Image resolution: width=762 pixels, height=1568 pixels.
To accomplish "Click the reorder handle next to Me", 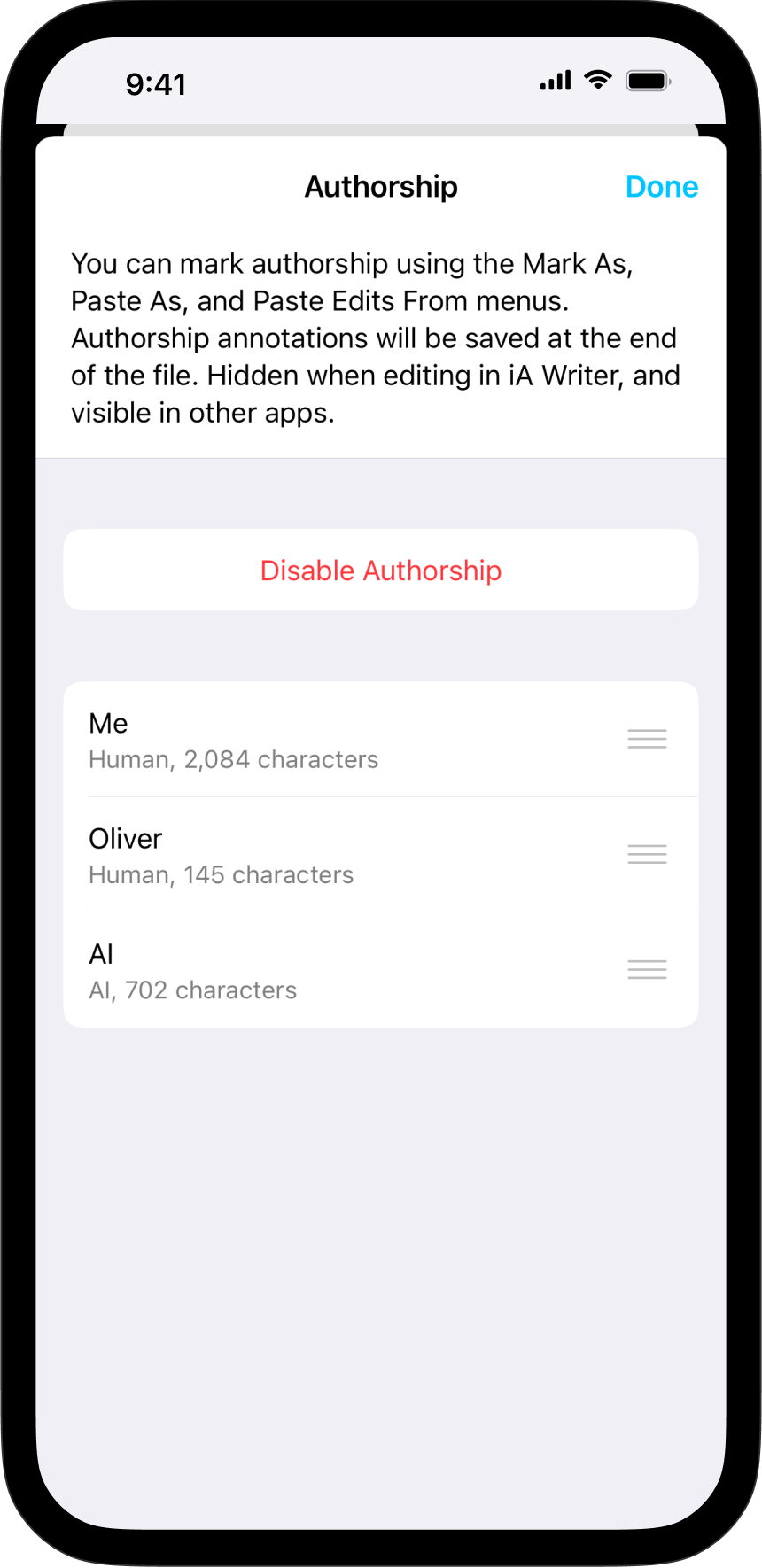I will click(x=647, y=738).
